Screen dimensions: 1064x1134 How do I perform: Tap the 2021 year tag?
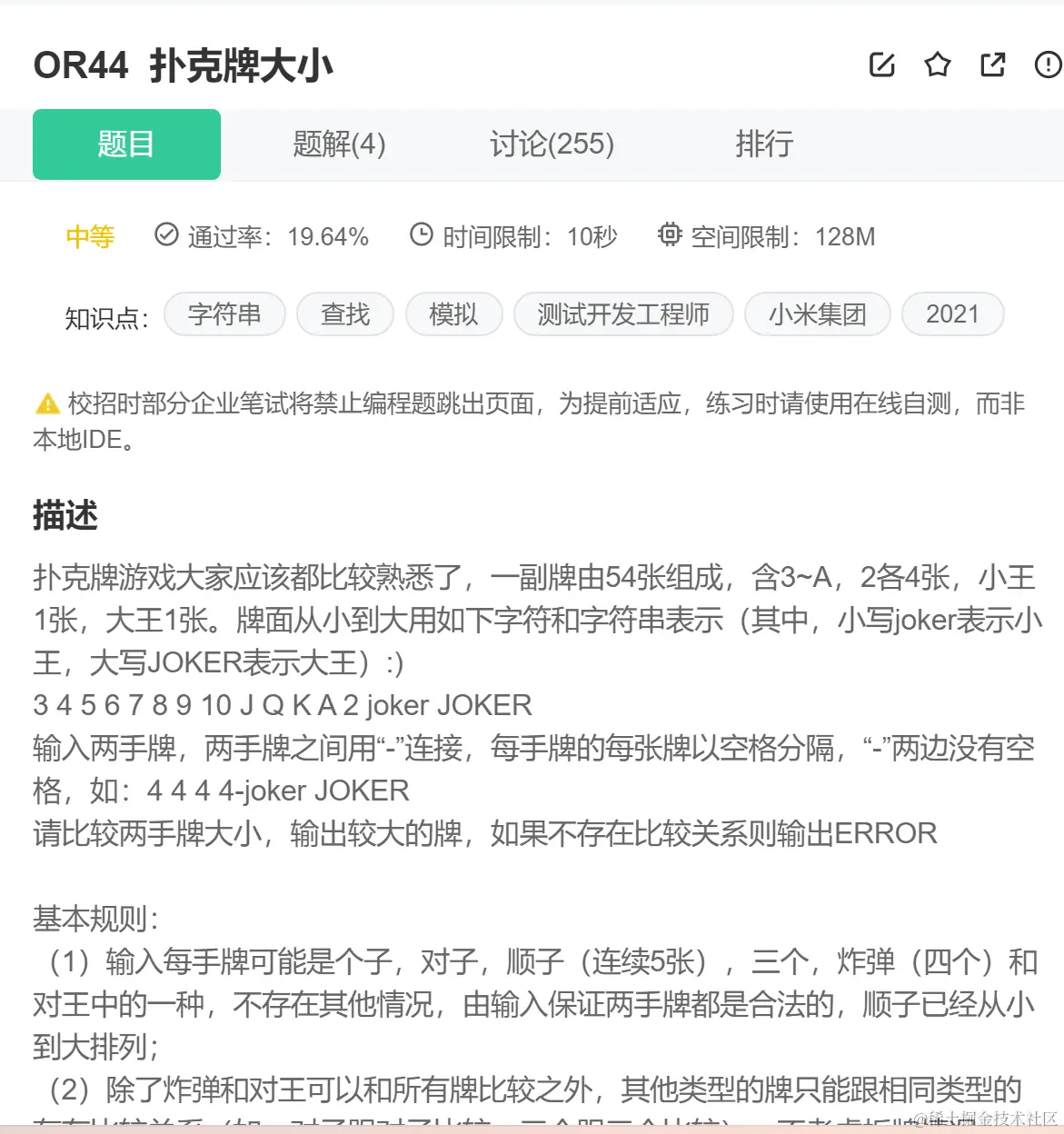click(952, 314)
